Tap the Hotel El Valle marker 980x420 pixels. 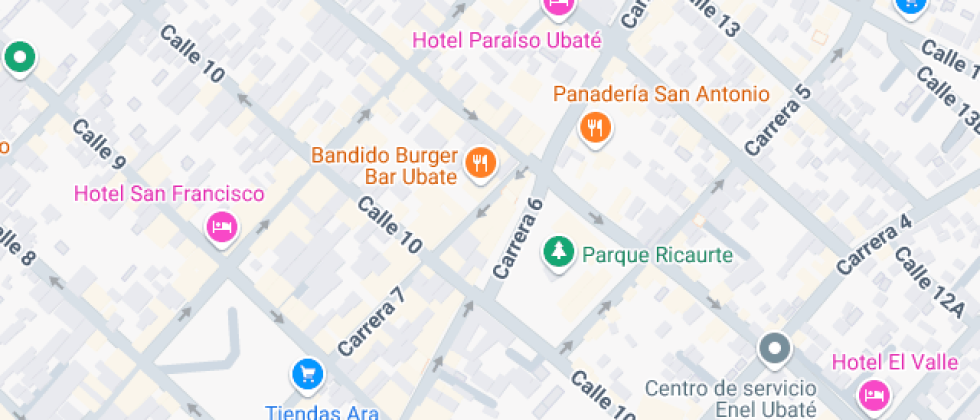click(875, 392)
